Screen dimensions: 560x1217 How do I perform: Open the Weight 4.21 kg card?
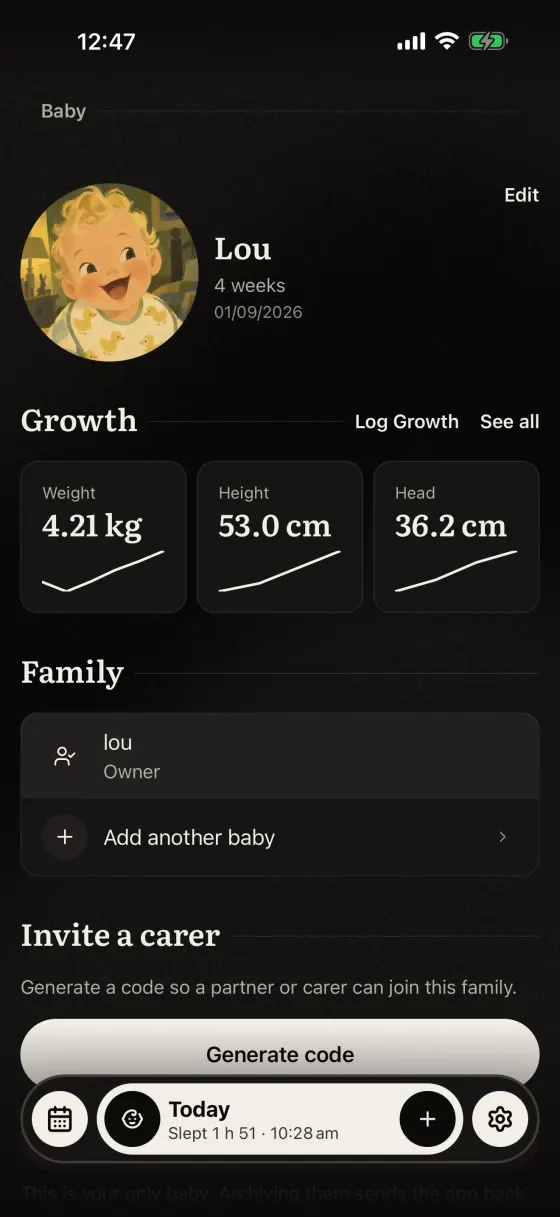pos(103,537)
